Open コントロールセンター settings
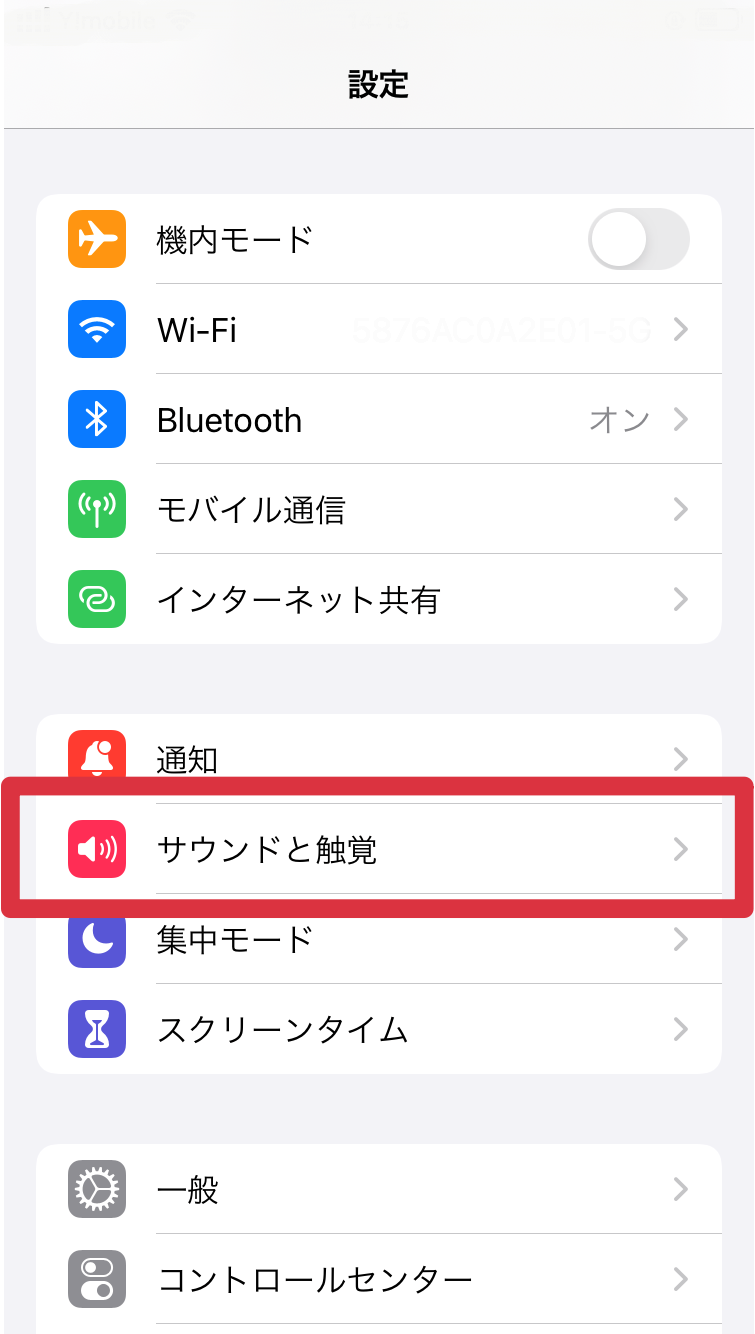This screenshot has height=1334, width=755. tap(378, 1279)
